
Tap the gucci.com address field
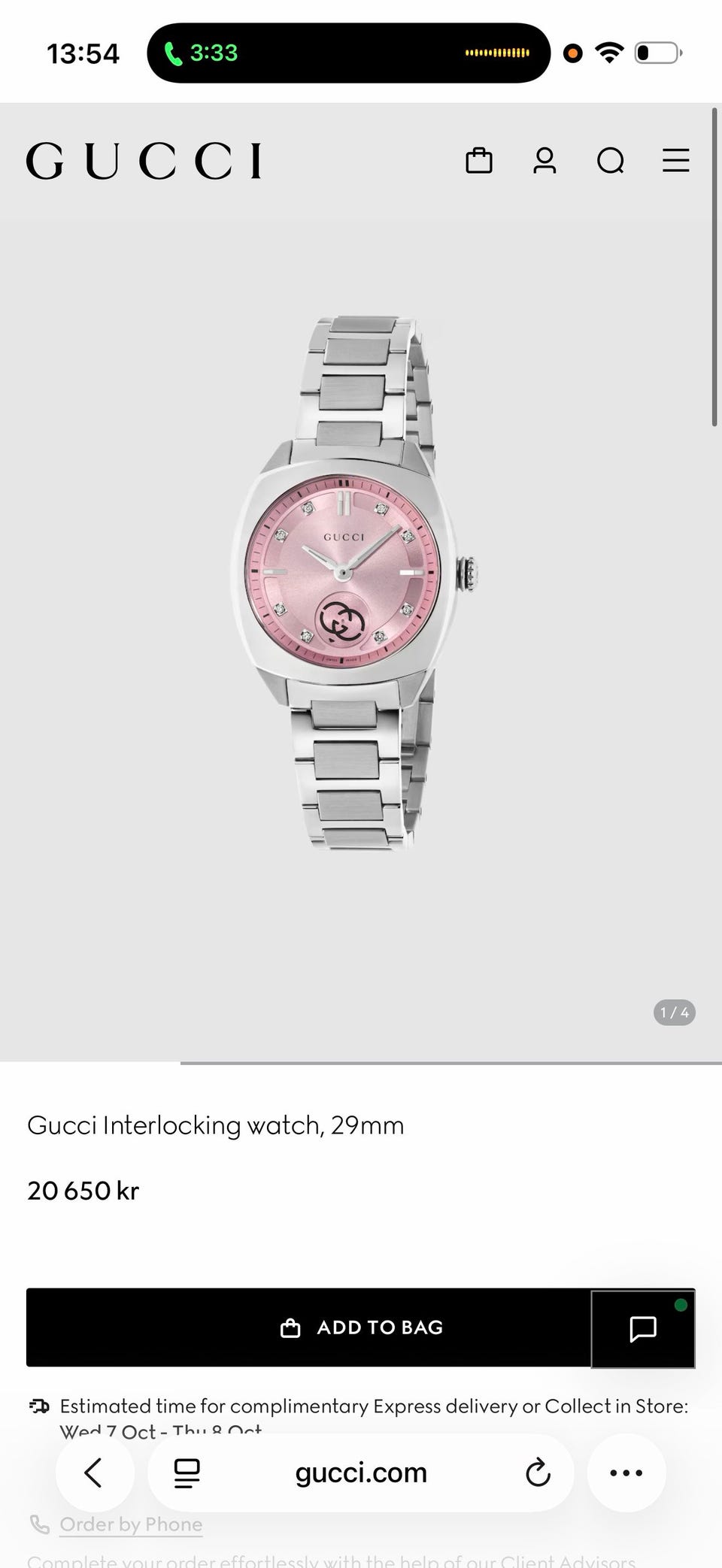coord(361,1473)
